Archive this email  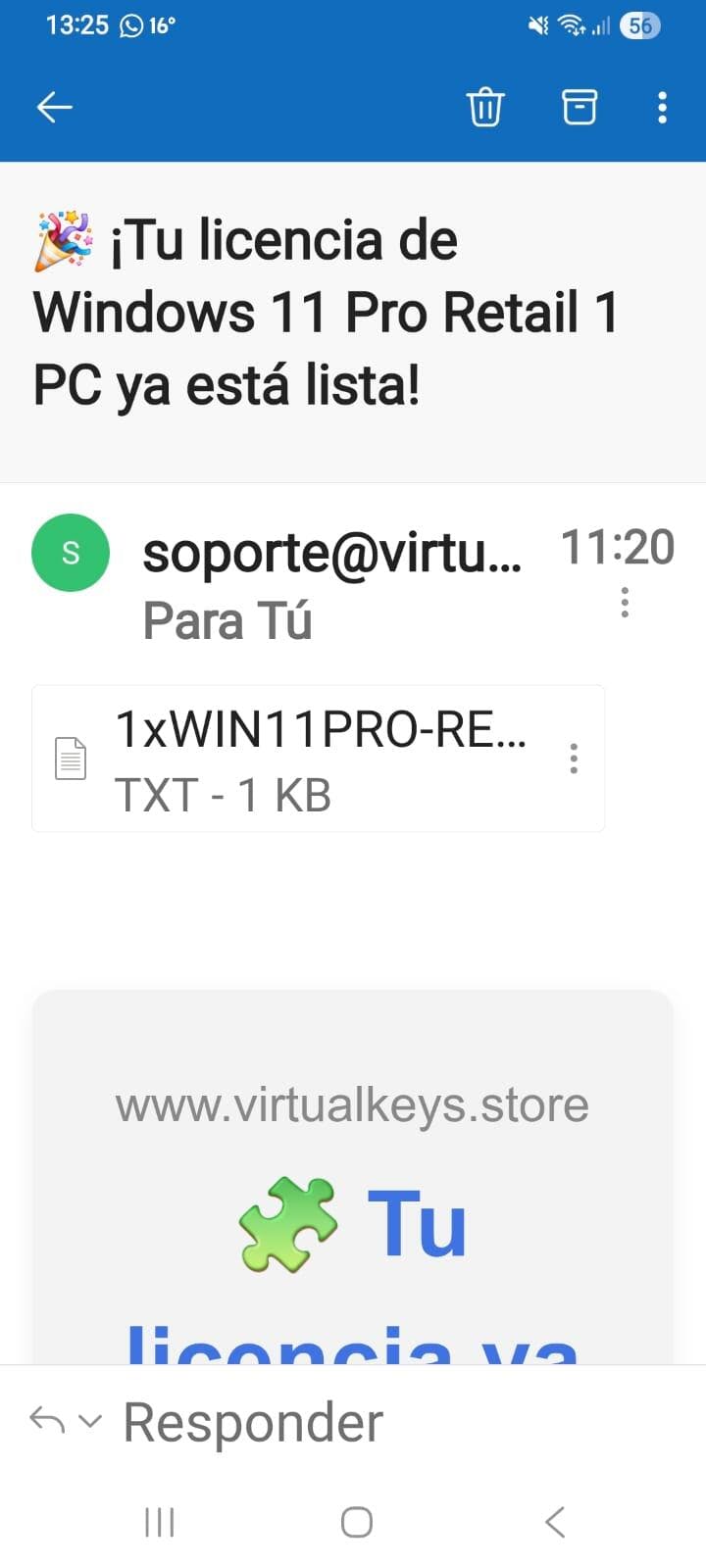pyautogui.click(x=579, y=107)
